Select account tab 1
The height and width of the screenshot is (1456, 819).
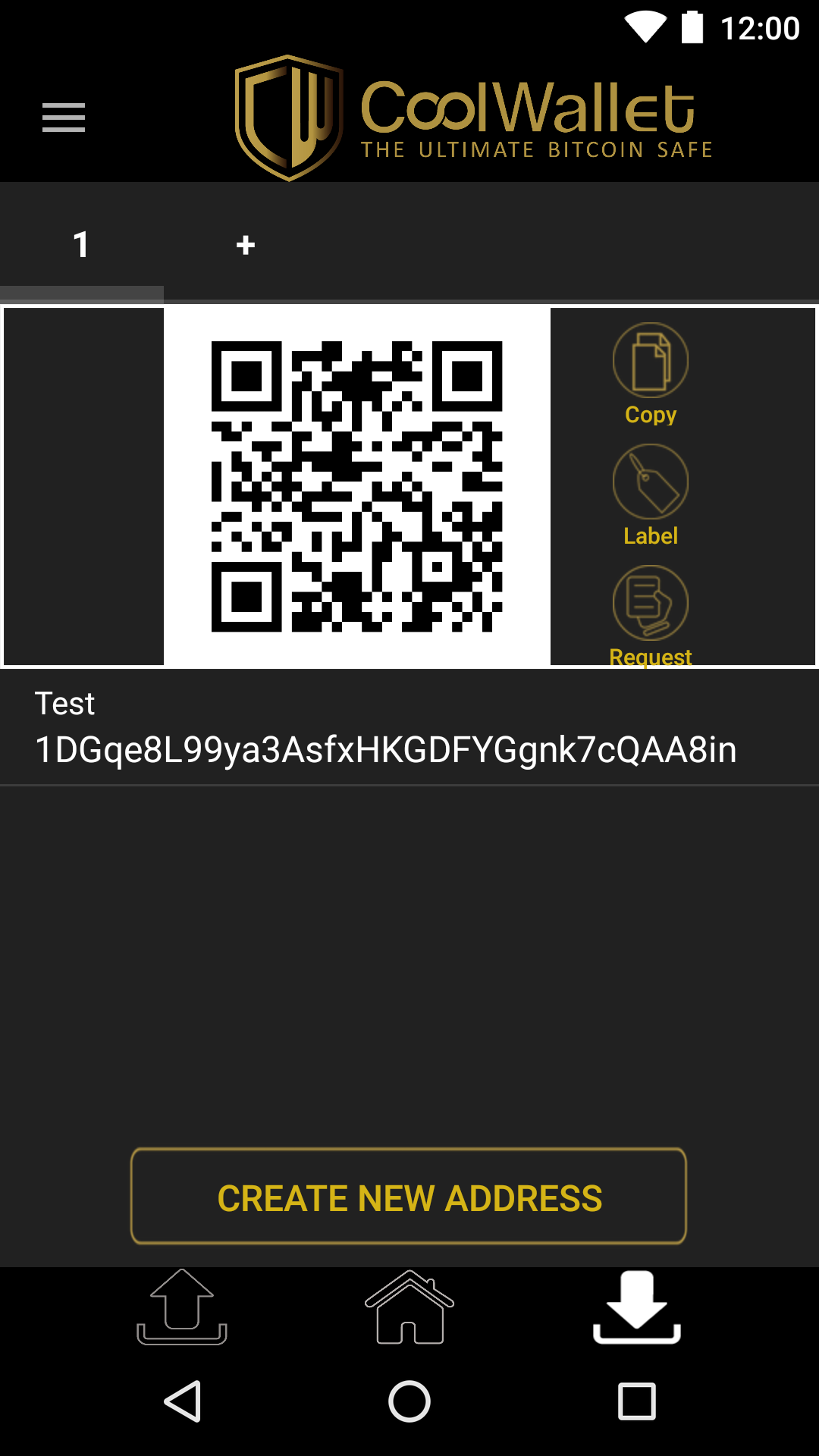81,244
